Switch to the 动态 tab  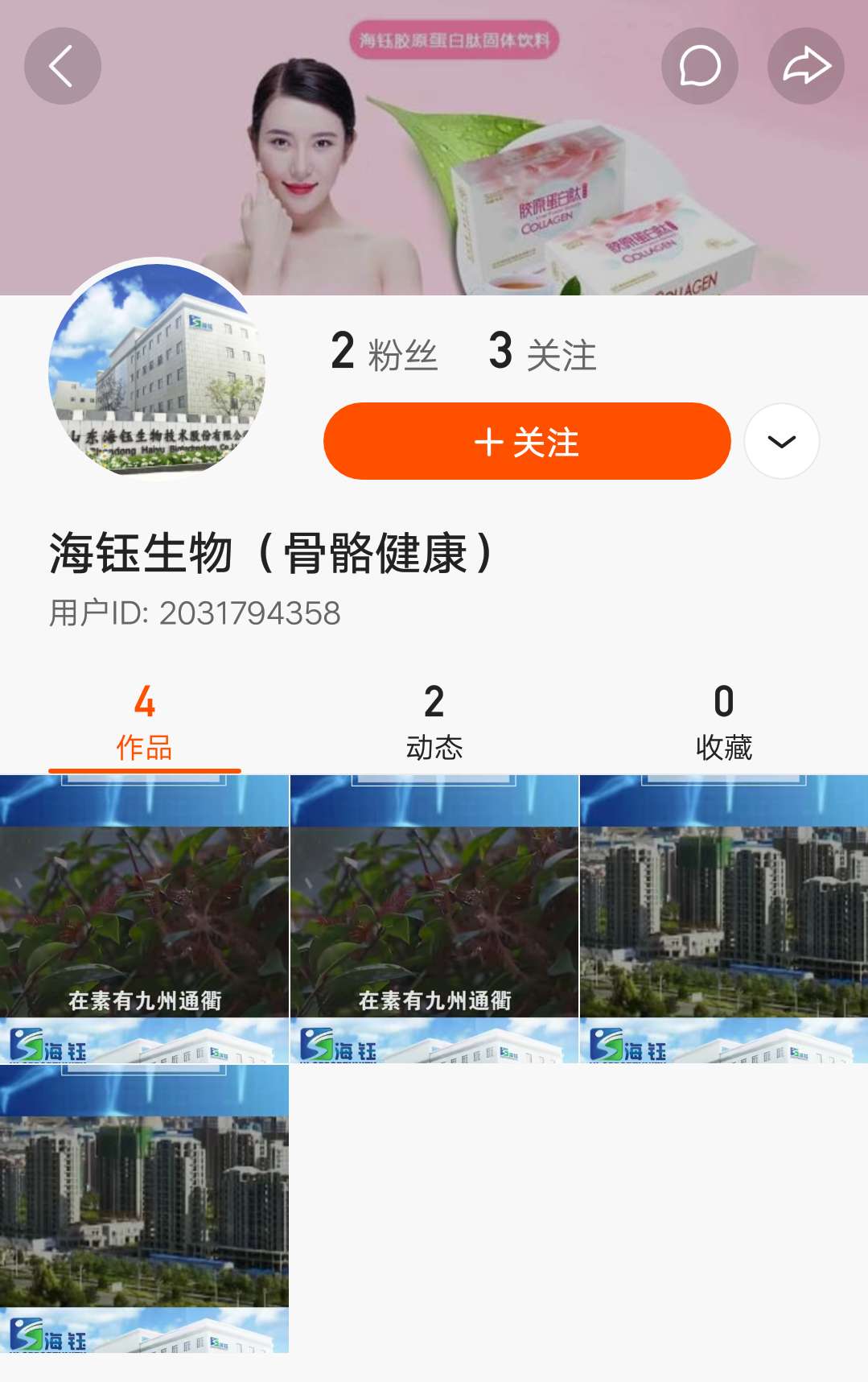[x=434, y=722]
